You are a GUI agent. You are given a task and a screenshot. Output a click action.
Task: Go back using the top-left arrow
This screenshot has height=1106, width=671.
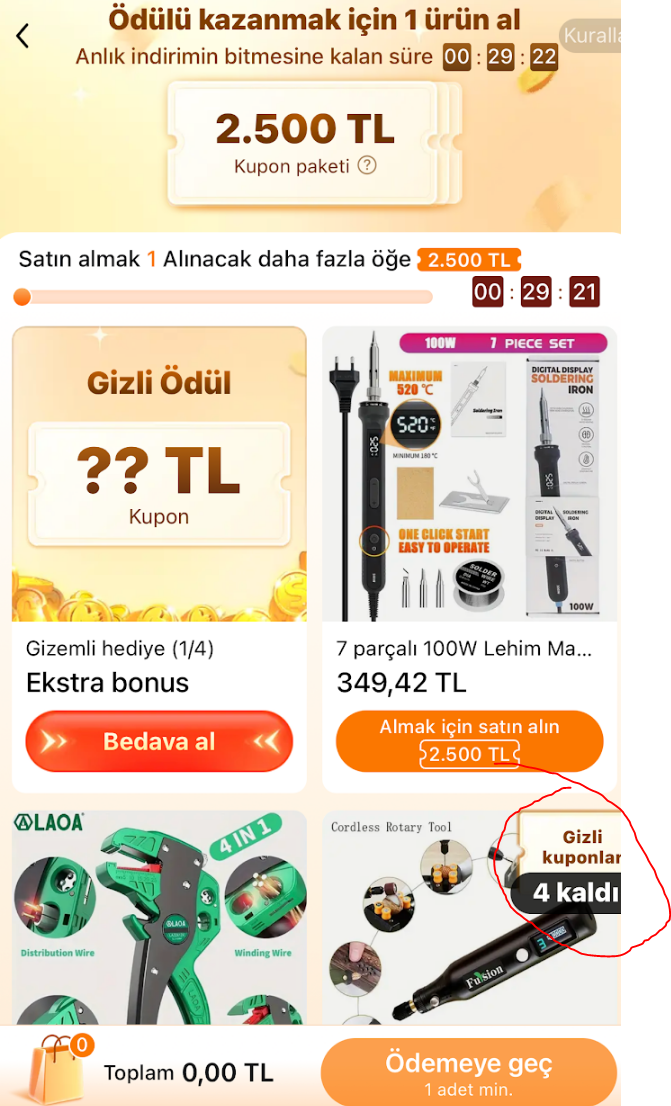click(x=23, y=37)
